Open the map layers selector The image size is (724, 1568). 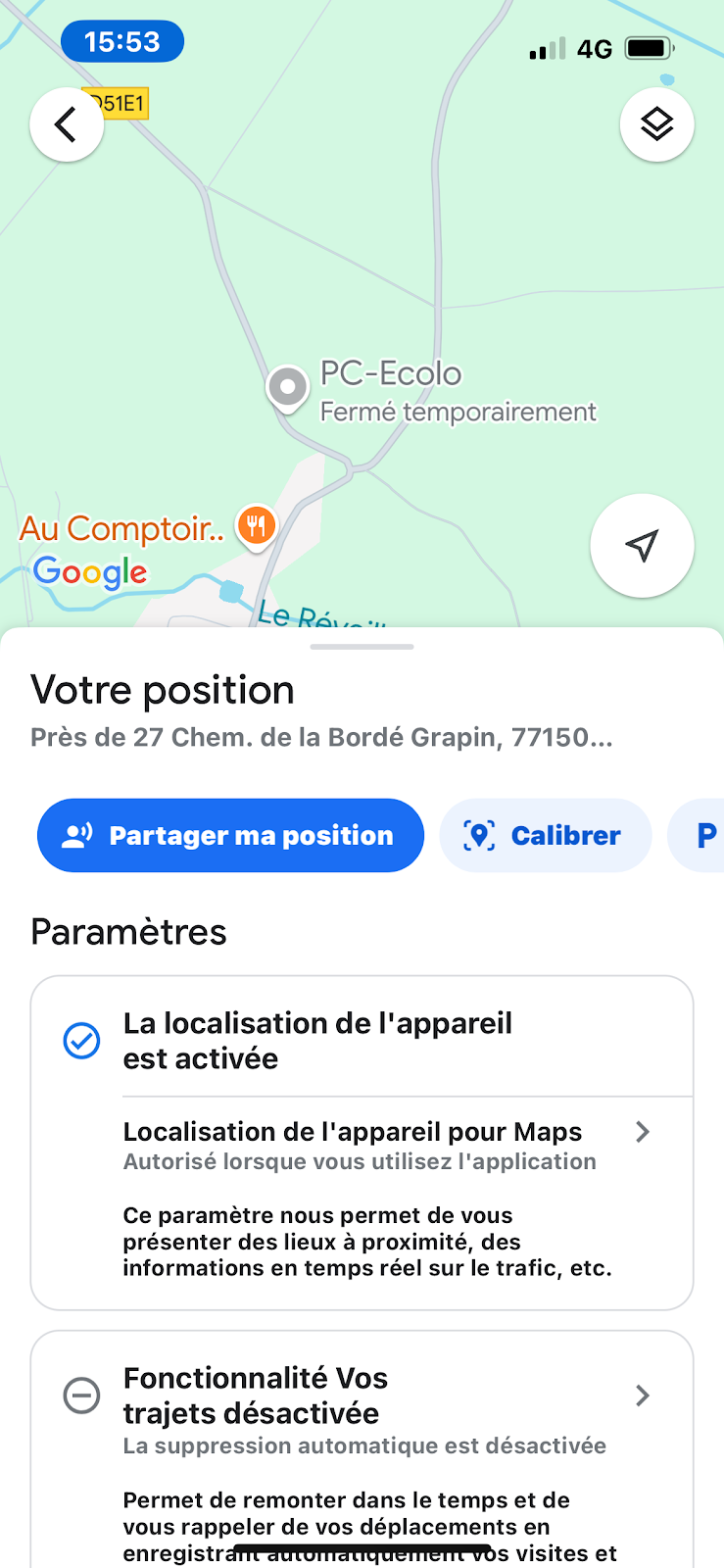pos(656,124)
